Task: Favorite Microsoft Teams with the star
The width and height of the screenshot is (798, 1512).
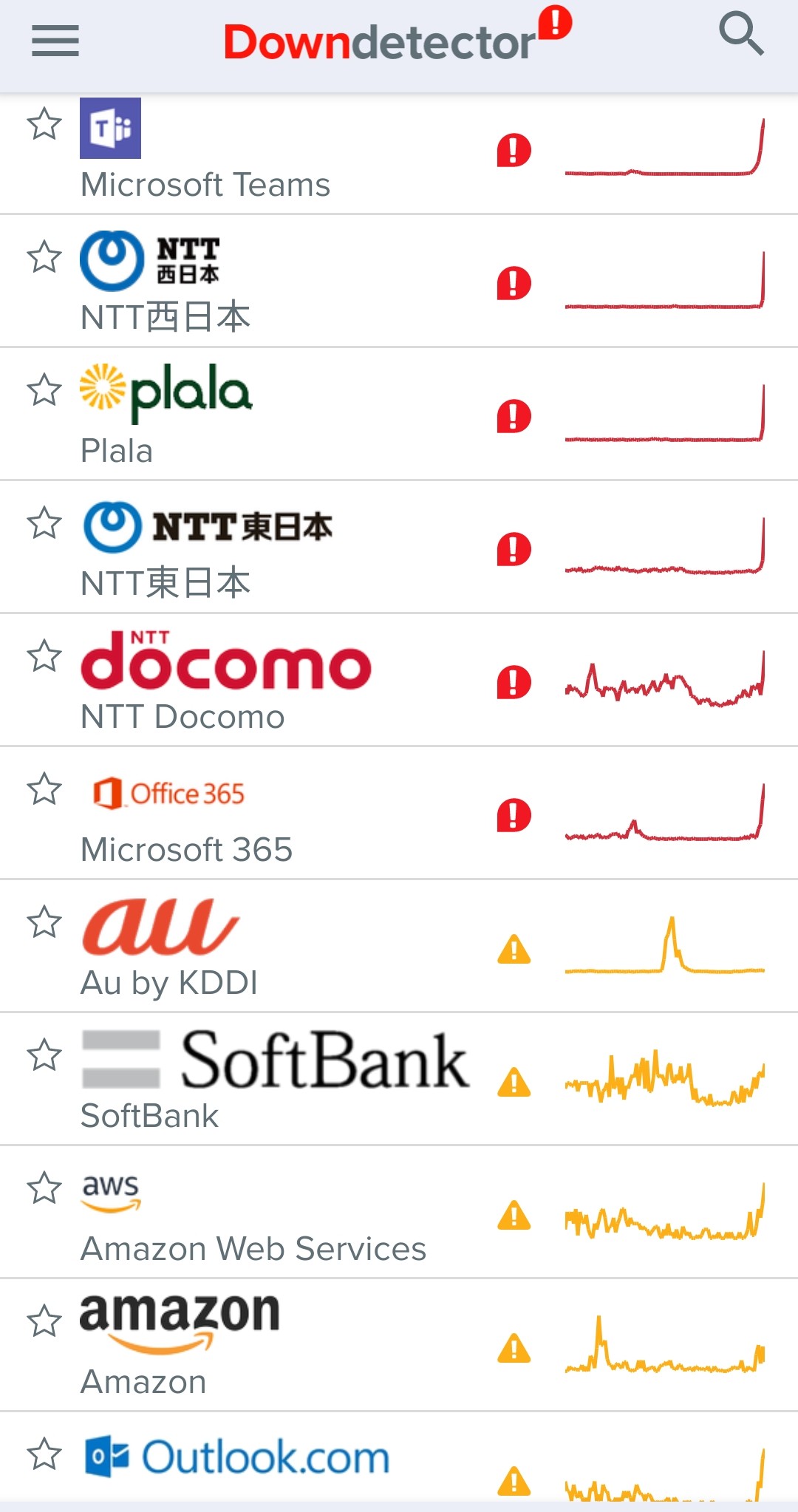Action: pos(44,123)
